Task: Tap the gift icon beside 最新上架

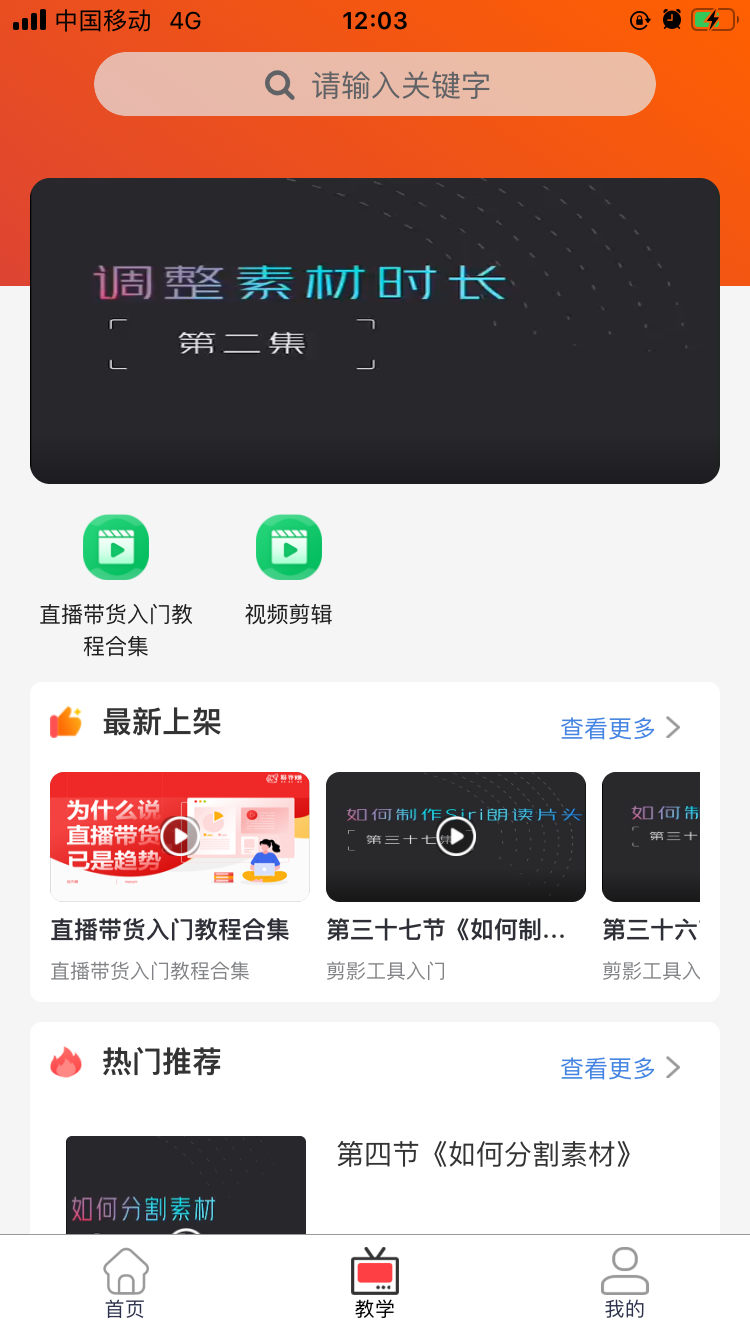Action: coord(65,722)
